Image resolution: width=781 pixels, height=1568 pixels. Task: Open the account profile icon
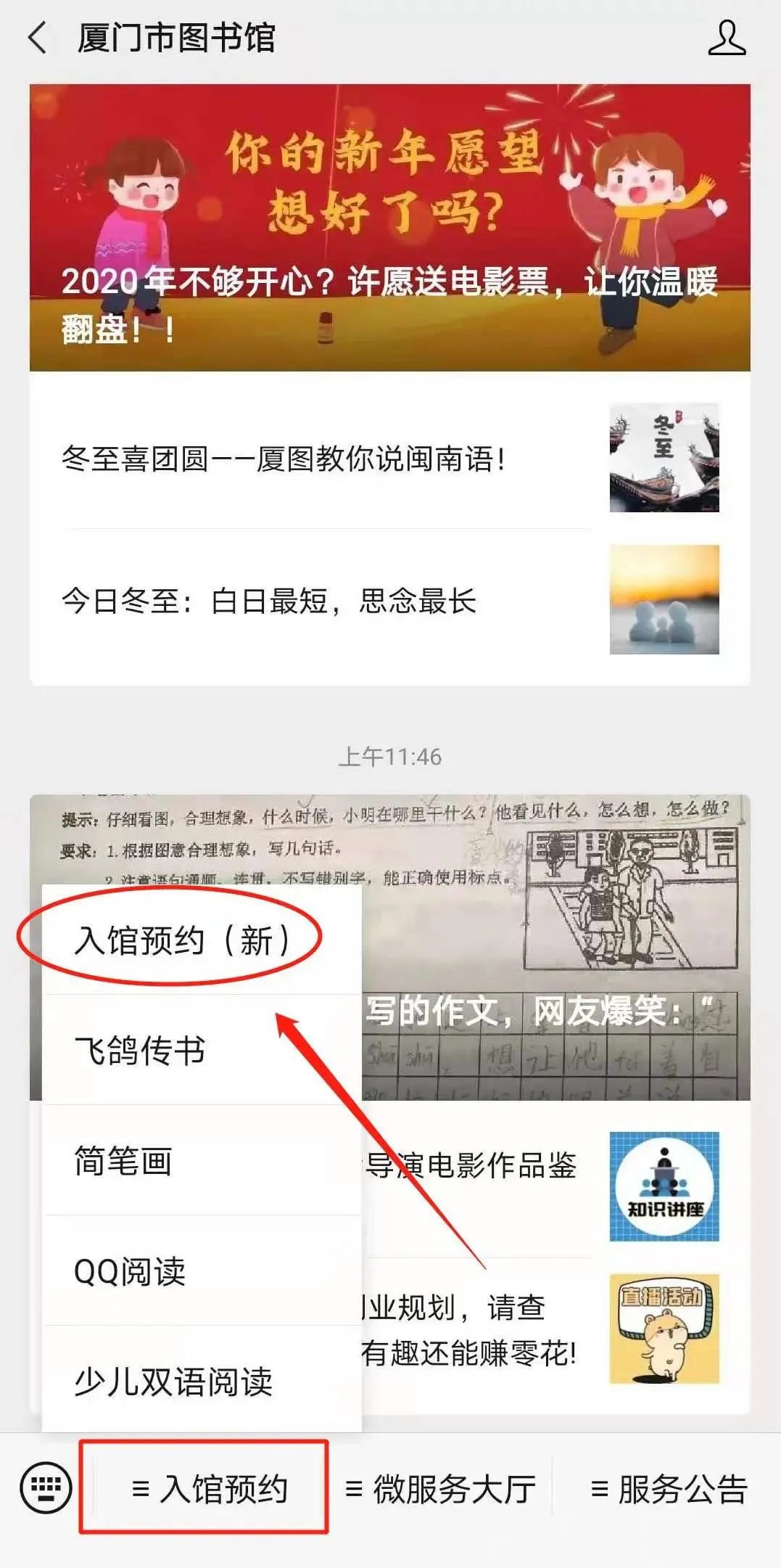point(726,38)
